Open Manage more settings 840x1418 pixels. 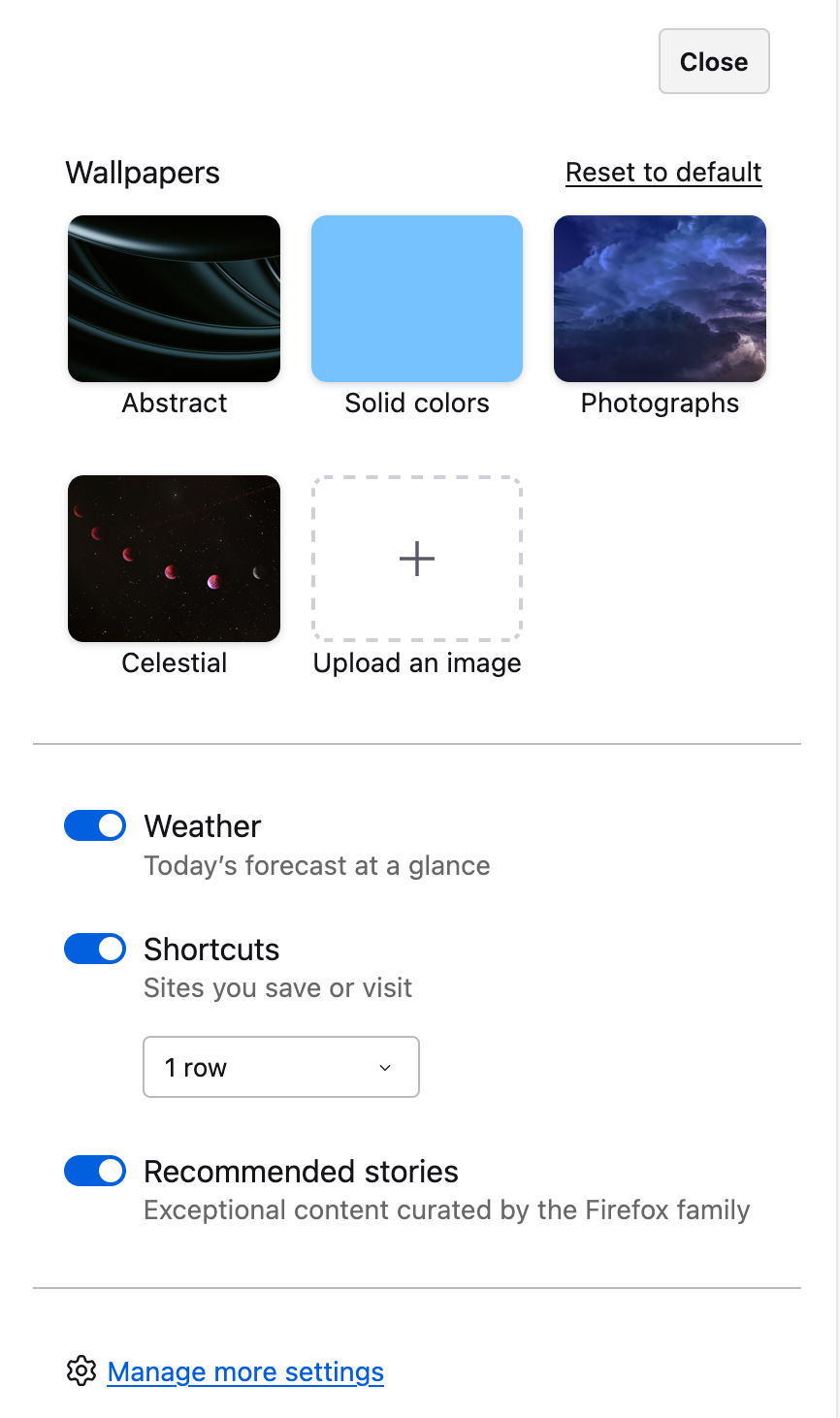(244, 1371)
